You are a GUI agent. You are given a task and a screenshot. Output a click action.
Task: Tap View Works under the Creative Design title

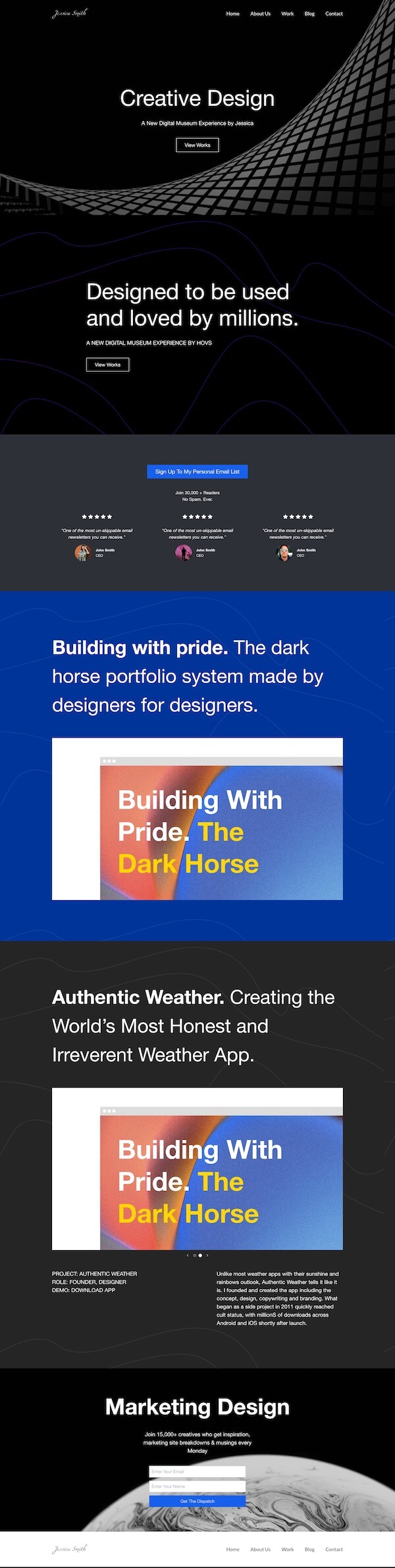click(197, 145)
